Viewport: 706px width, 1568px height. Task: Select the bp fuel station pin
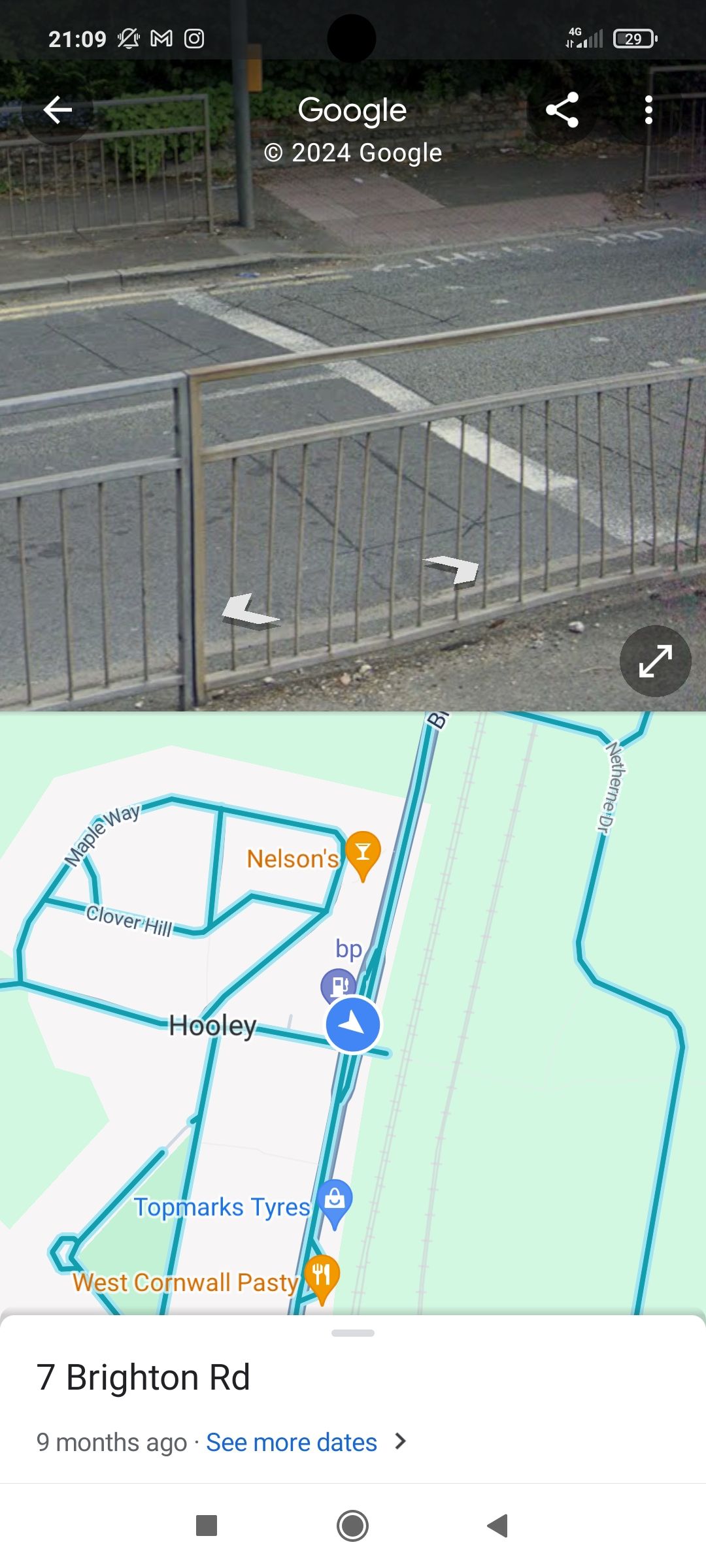[338, 984]
